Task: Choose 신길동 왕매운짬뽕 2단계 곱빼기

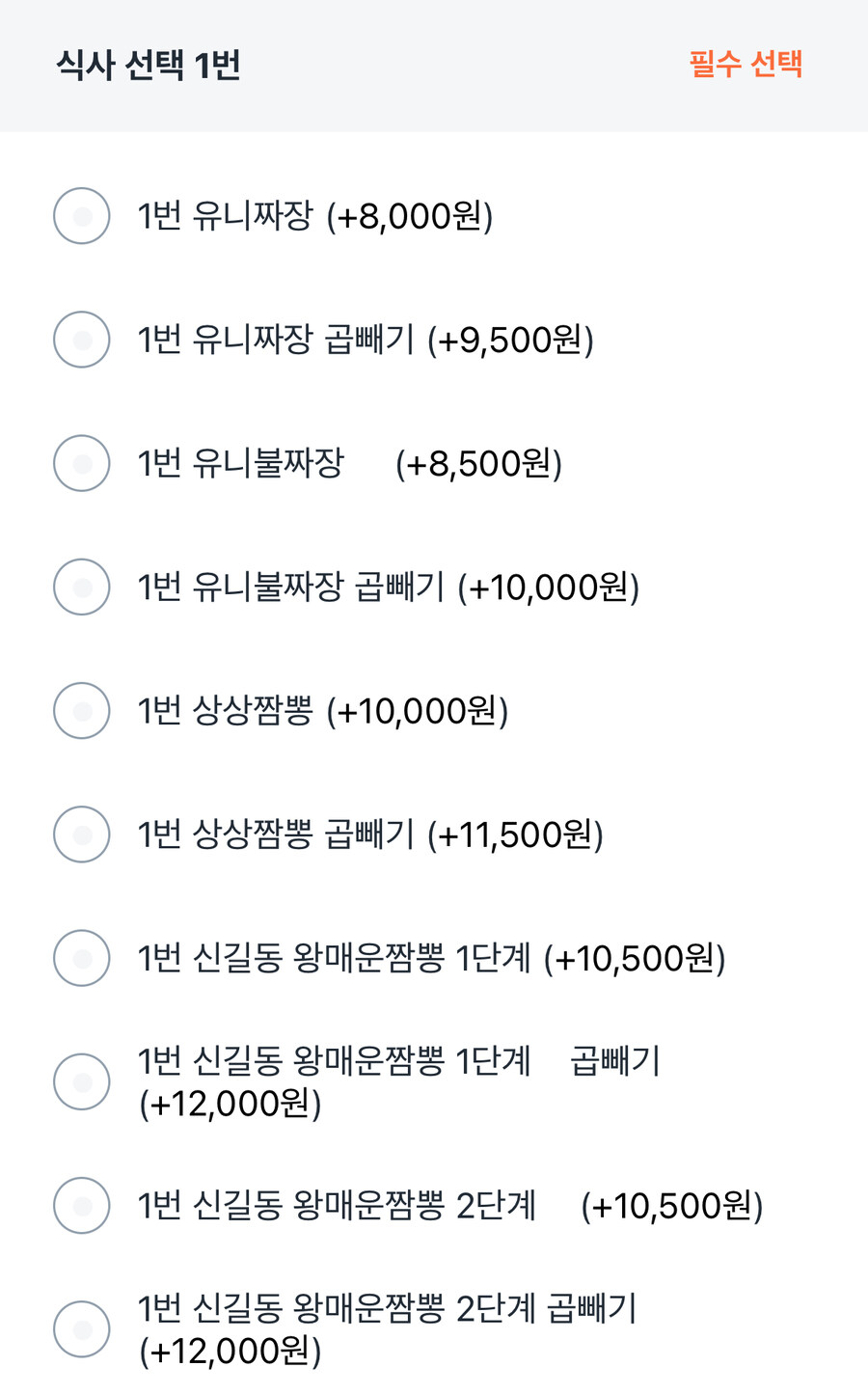Action: (x=81, y=1328)
